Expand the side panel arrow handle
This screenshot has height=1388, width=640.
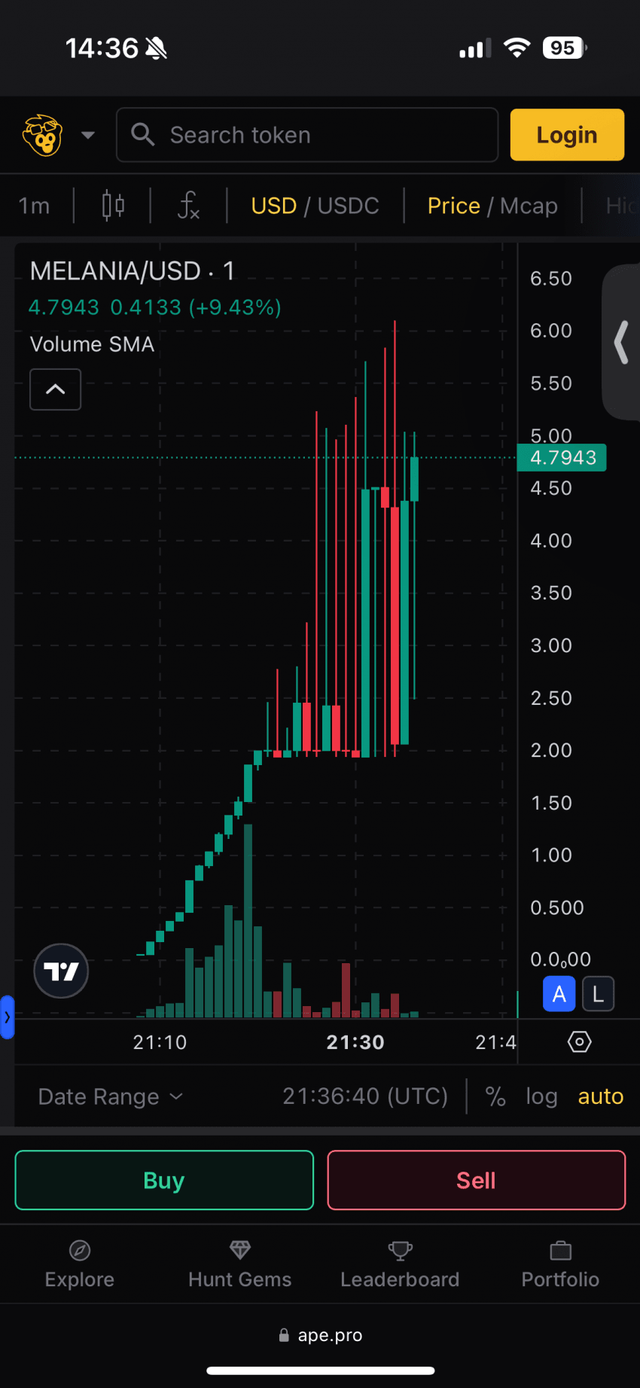[x=621, y=342]
